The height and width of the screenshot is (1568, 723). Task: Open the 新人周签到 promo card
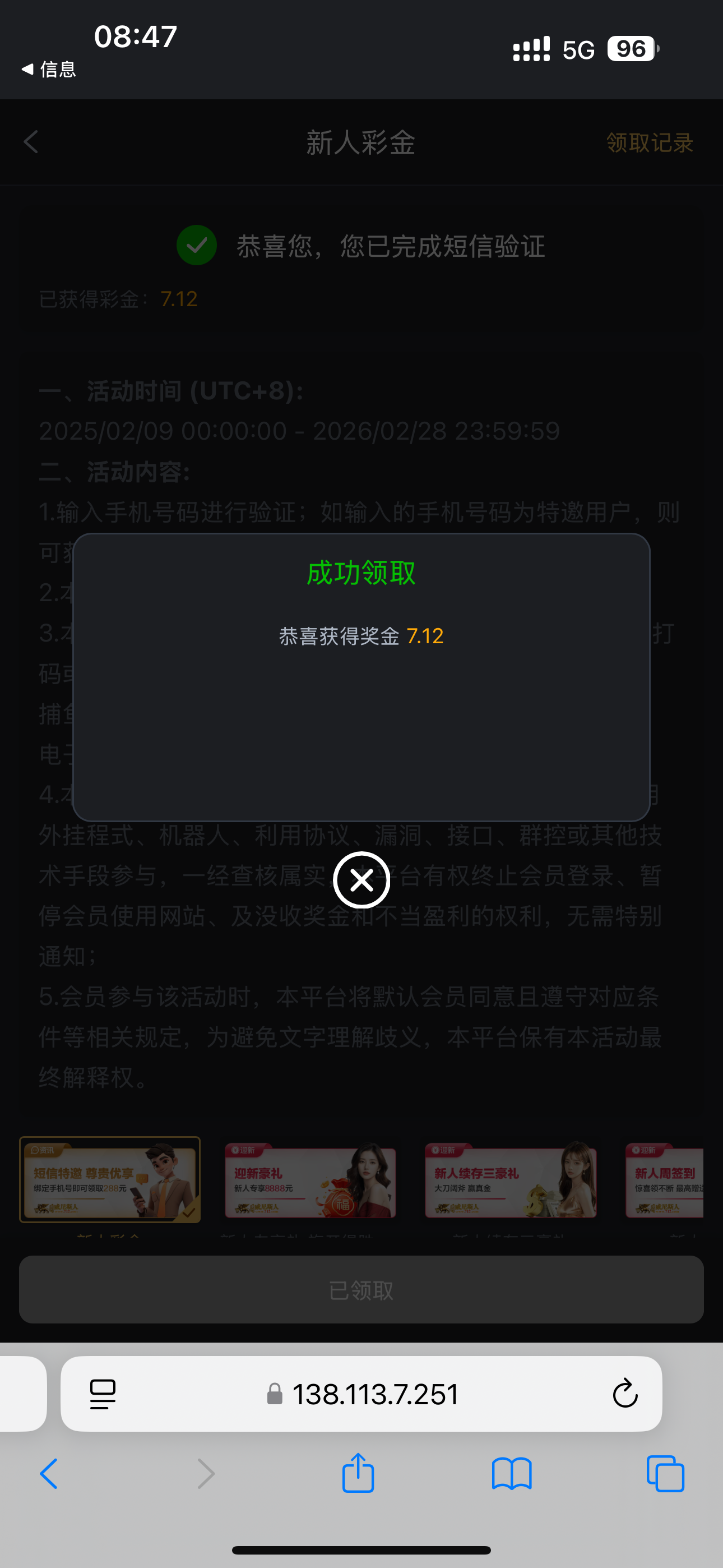[x=665, y=1182]
